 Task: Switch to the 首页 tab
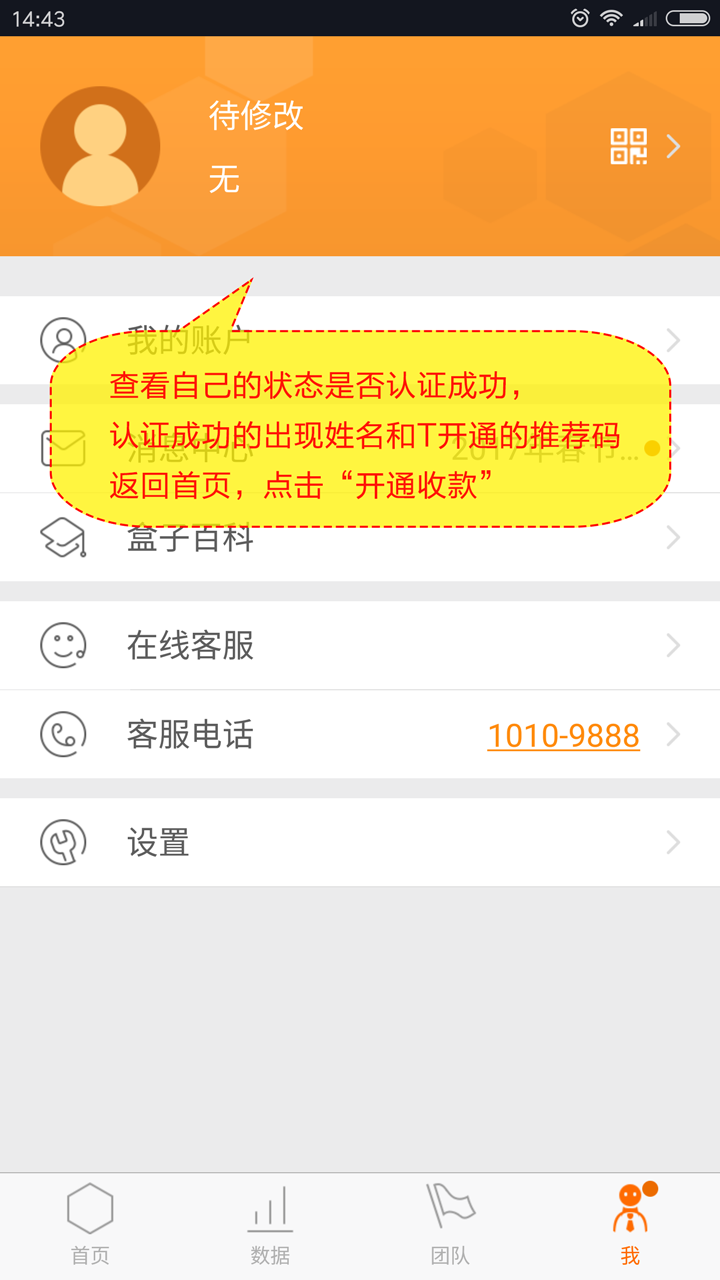(x=90, y=1225)
